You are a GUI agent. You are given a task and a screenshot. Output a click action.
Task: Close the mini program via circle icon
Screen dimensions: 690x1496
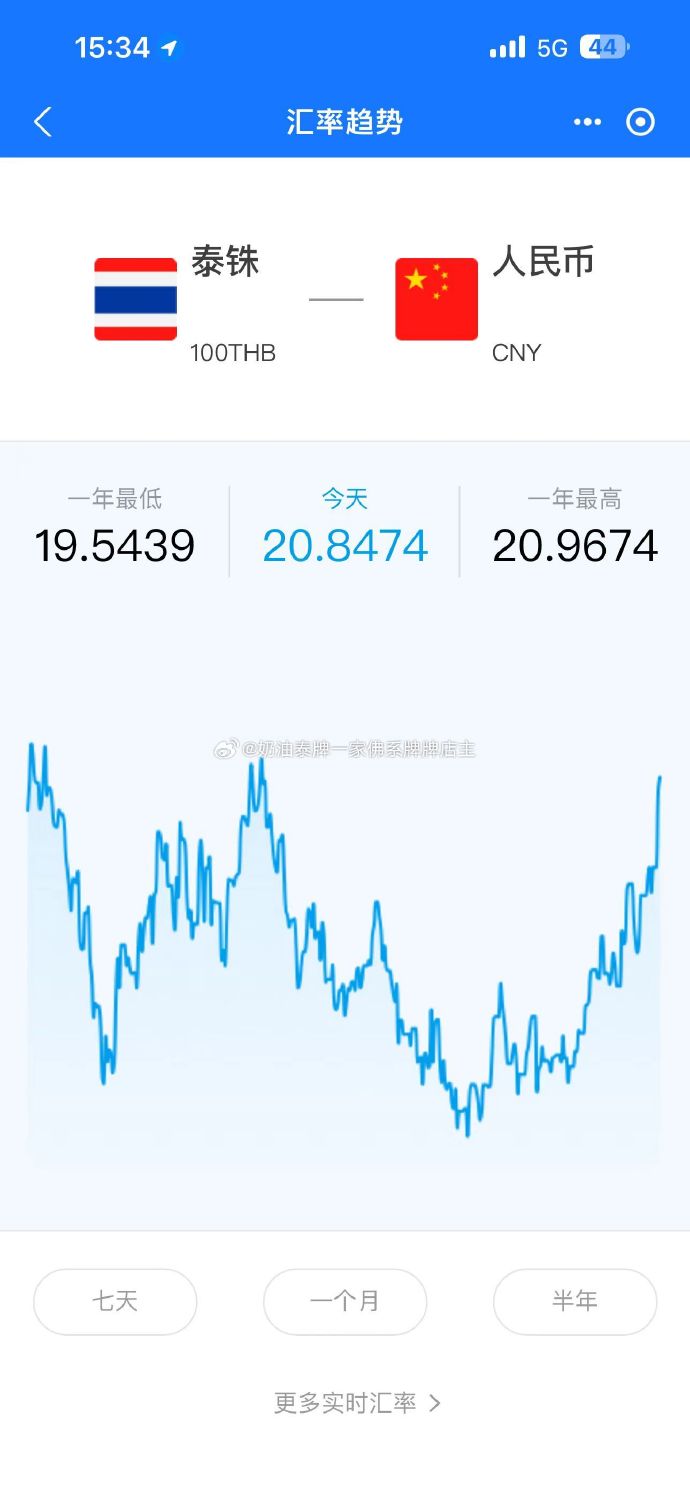tap(640, 122)
